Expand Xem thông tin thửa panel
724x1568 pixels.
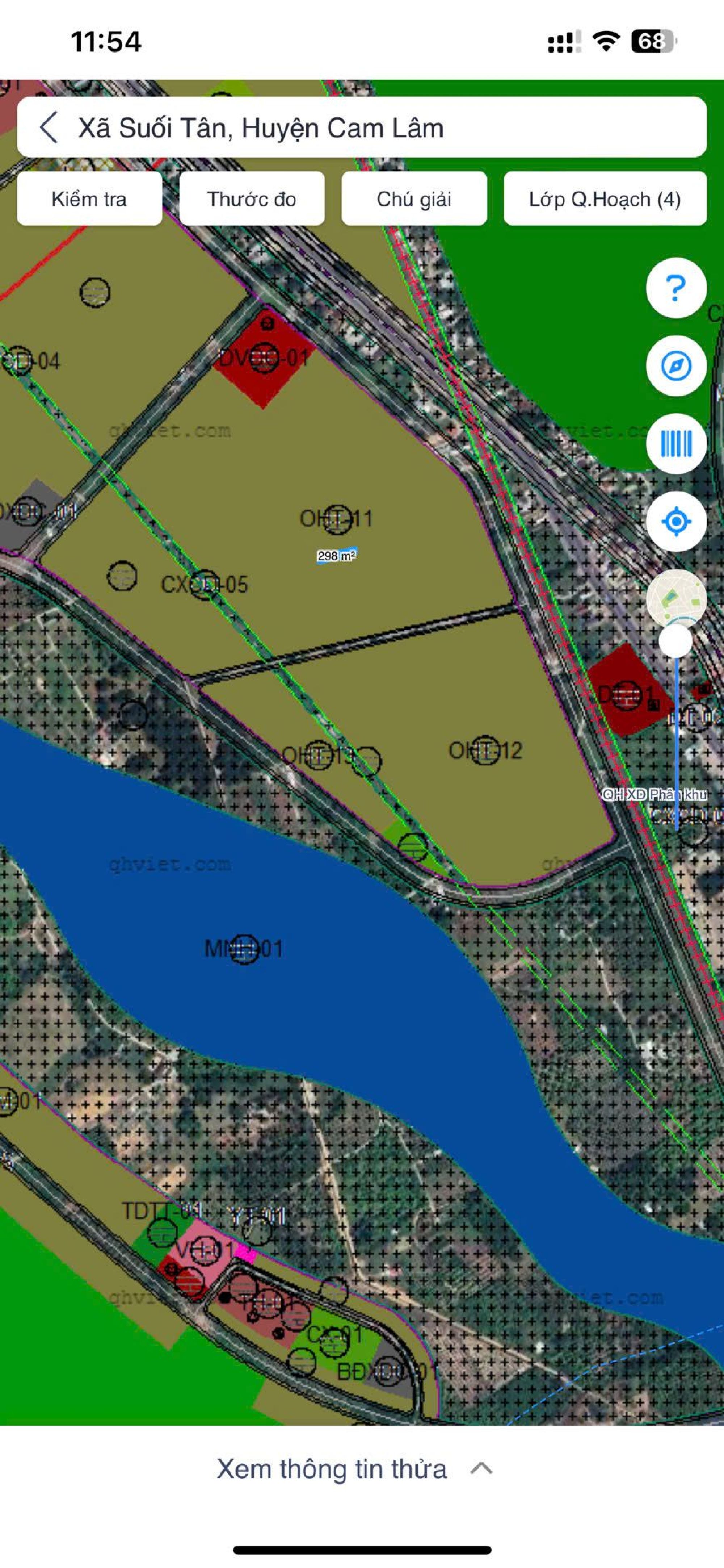(355, 1469)
